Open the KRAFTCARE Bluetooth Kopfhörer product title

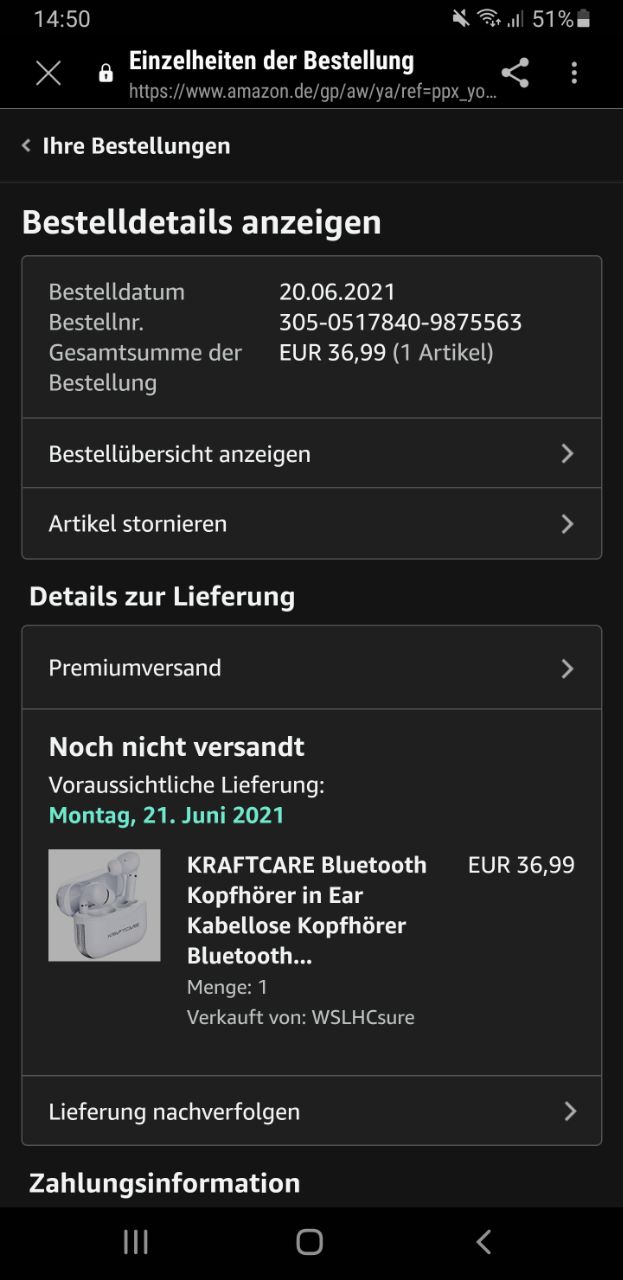click(x=307, y=910)
